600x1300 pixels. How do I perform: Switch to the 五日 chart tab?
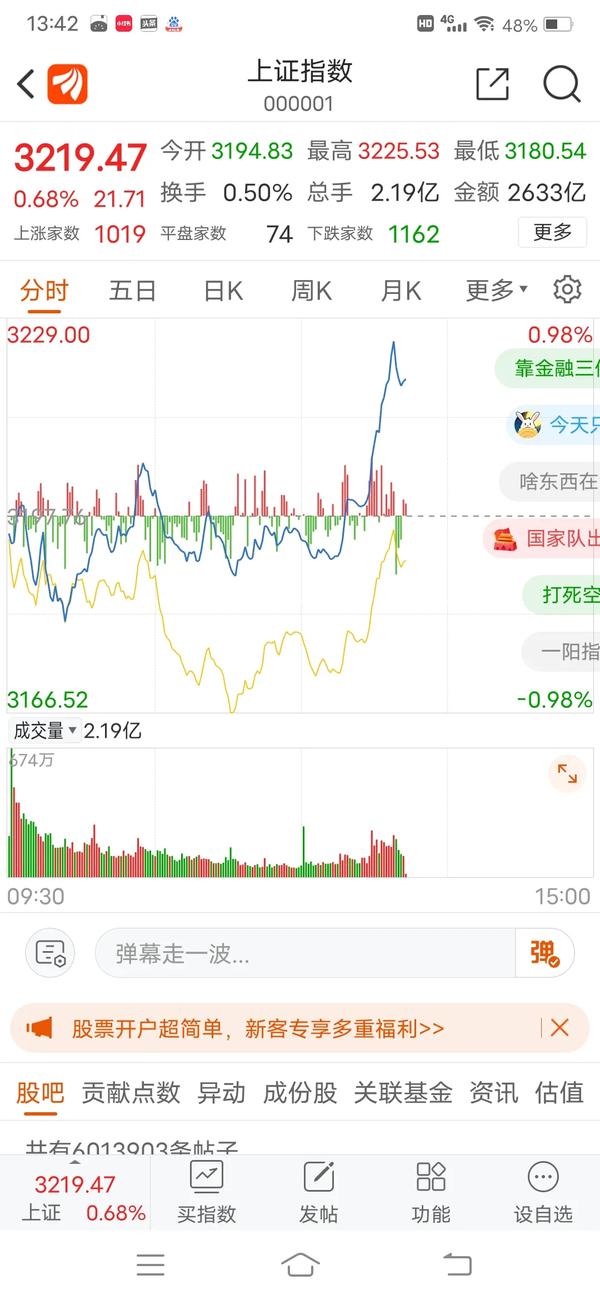pos(133,291)
